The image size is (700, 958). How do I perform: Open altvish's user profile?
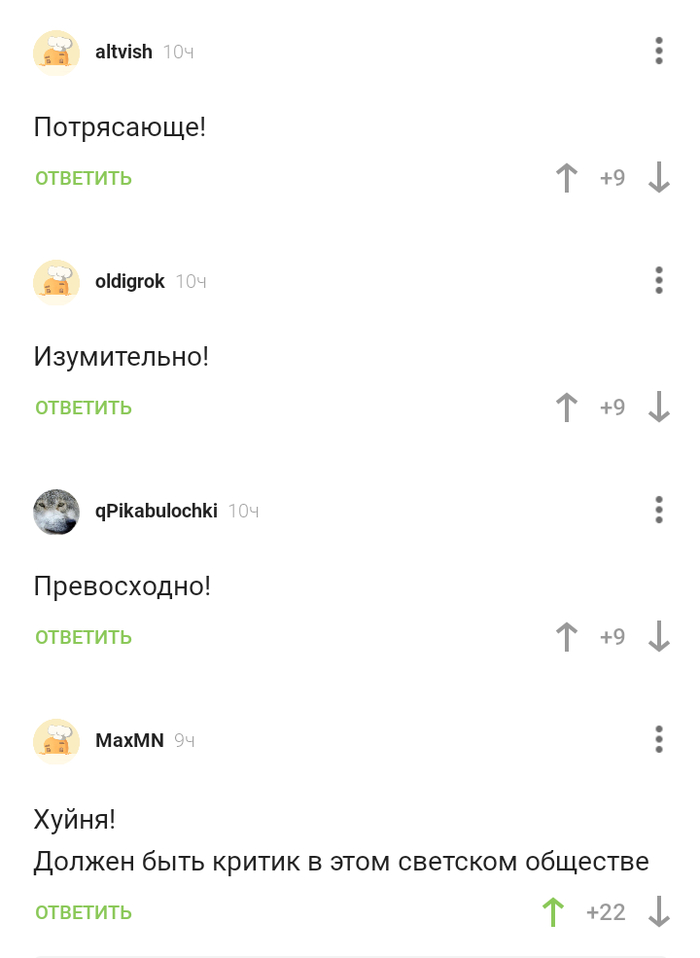(x=123, y=52)
